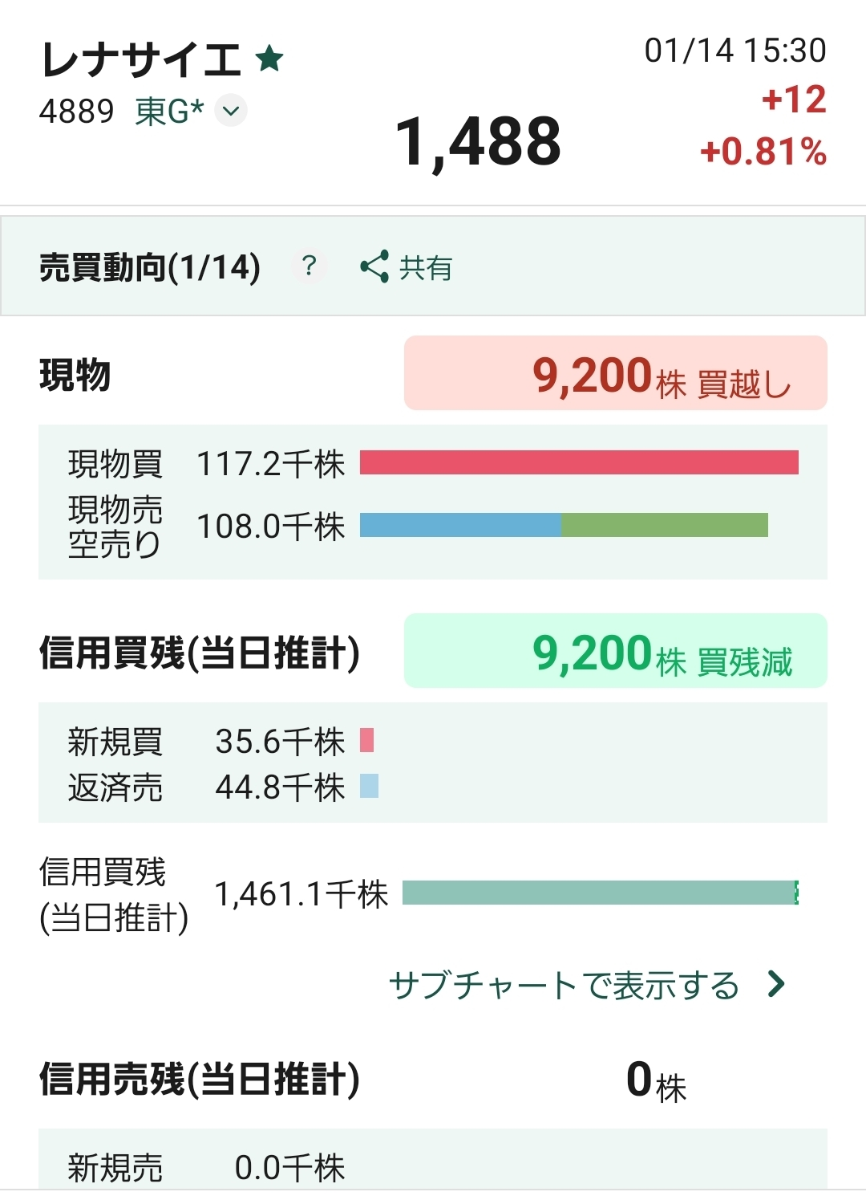
Task: Click the red 現物買 bar chart
Action: [x=580, y=462]
